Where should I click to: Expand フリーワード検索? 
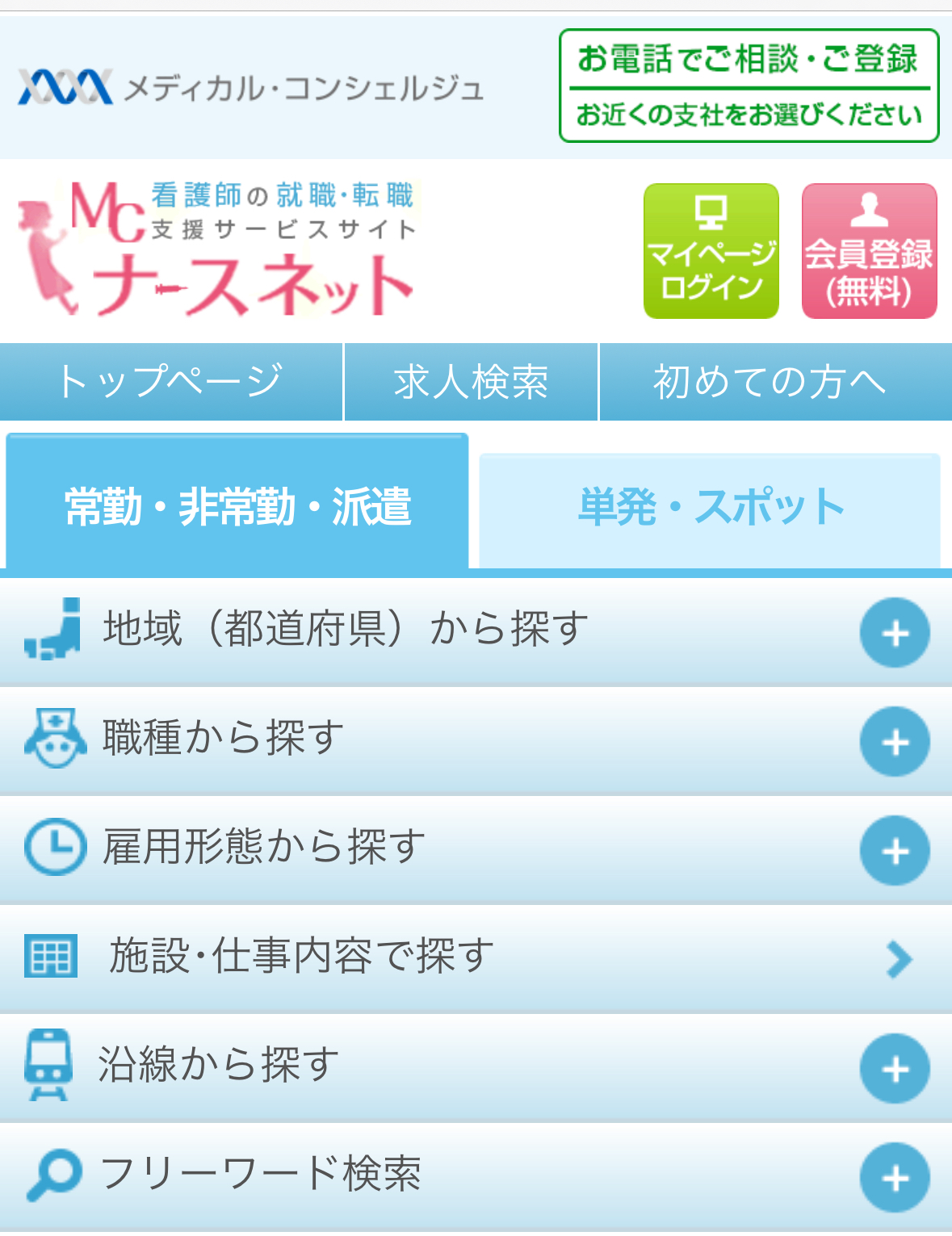tap(894, 1178)
